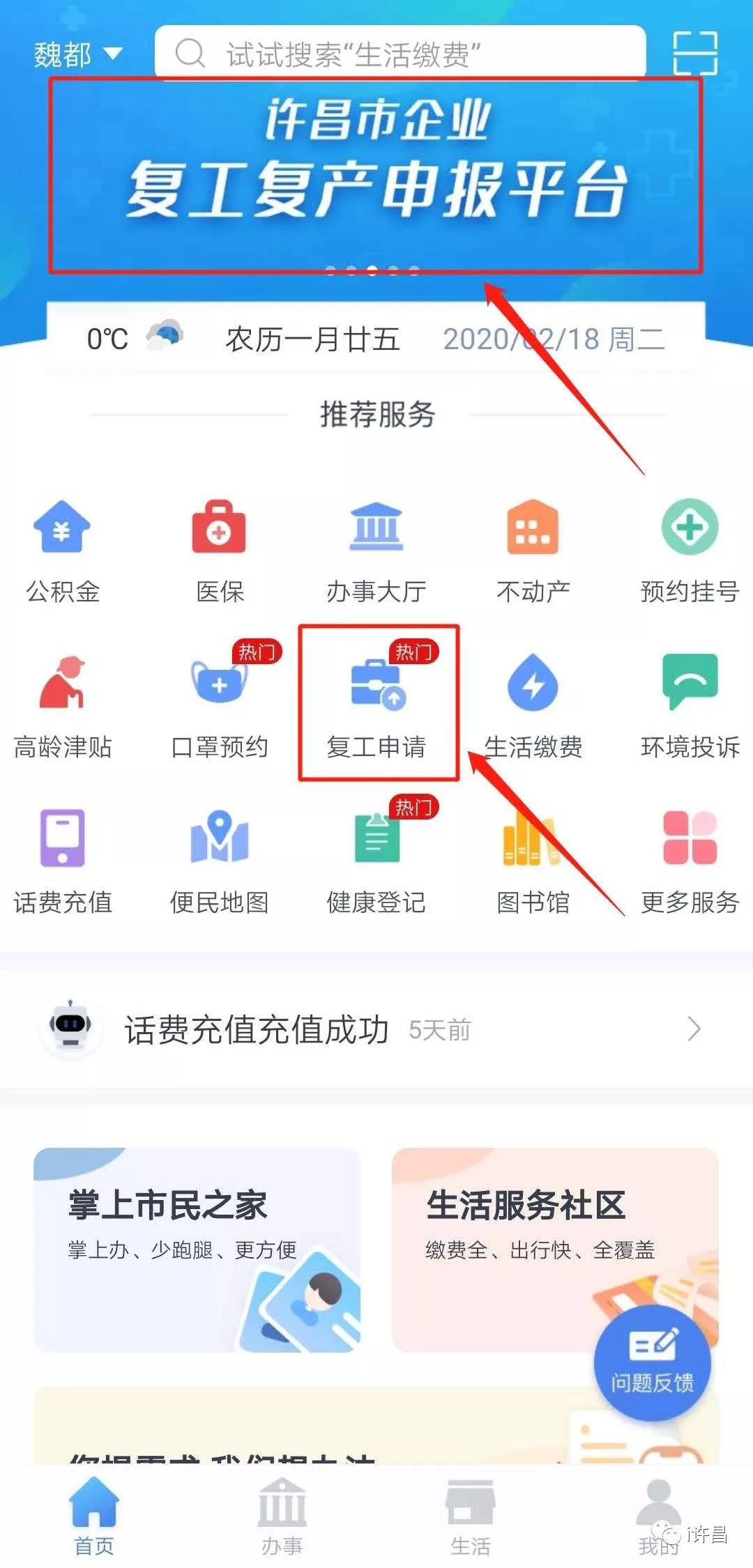The height and width of the screenshot is (1568, 753).
Task: Open the QR scan icon
Action: tap(694, 54)
